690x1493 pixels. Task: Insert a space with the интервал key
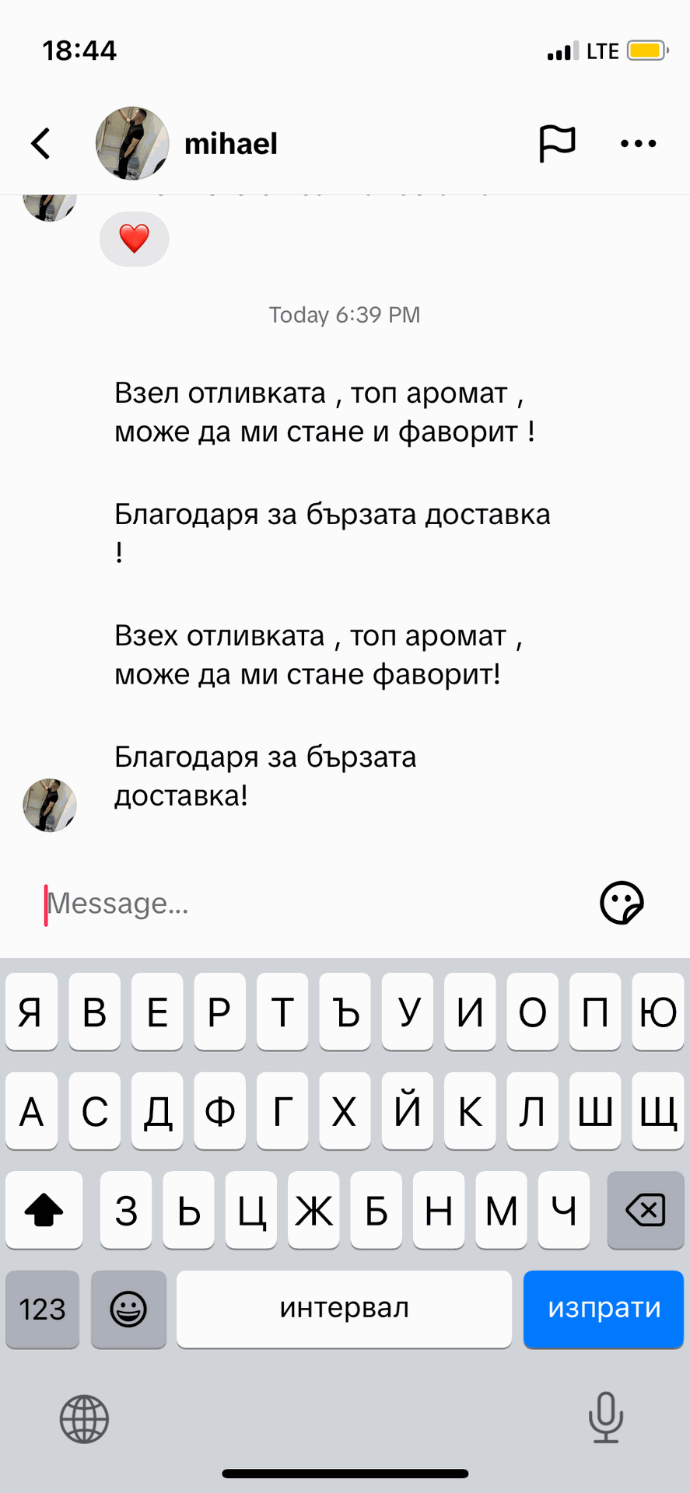click(344, 1308)
